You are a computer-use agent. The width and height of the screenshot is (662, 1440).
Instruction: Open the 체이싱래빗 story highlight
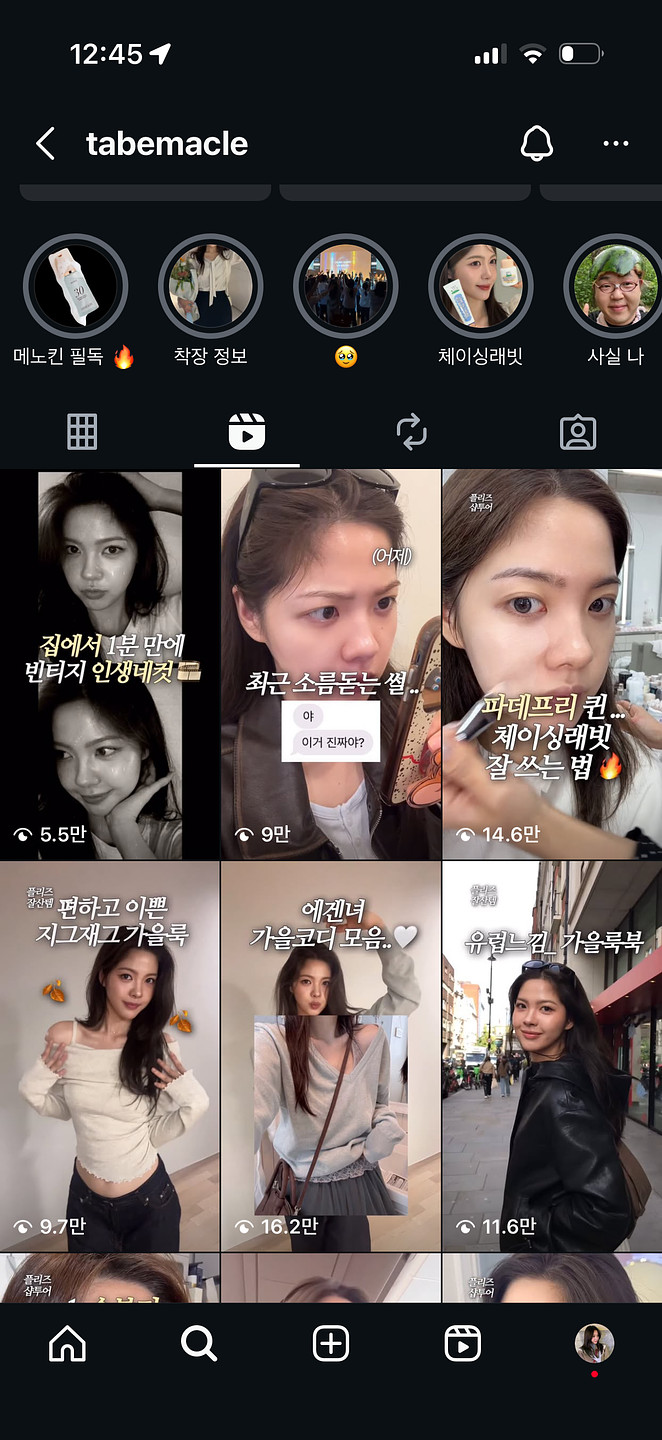pos(480,287)
